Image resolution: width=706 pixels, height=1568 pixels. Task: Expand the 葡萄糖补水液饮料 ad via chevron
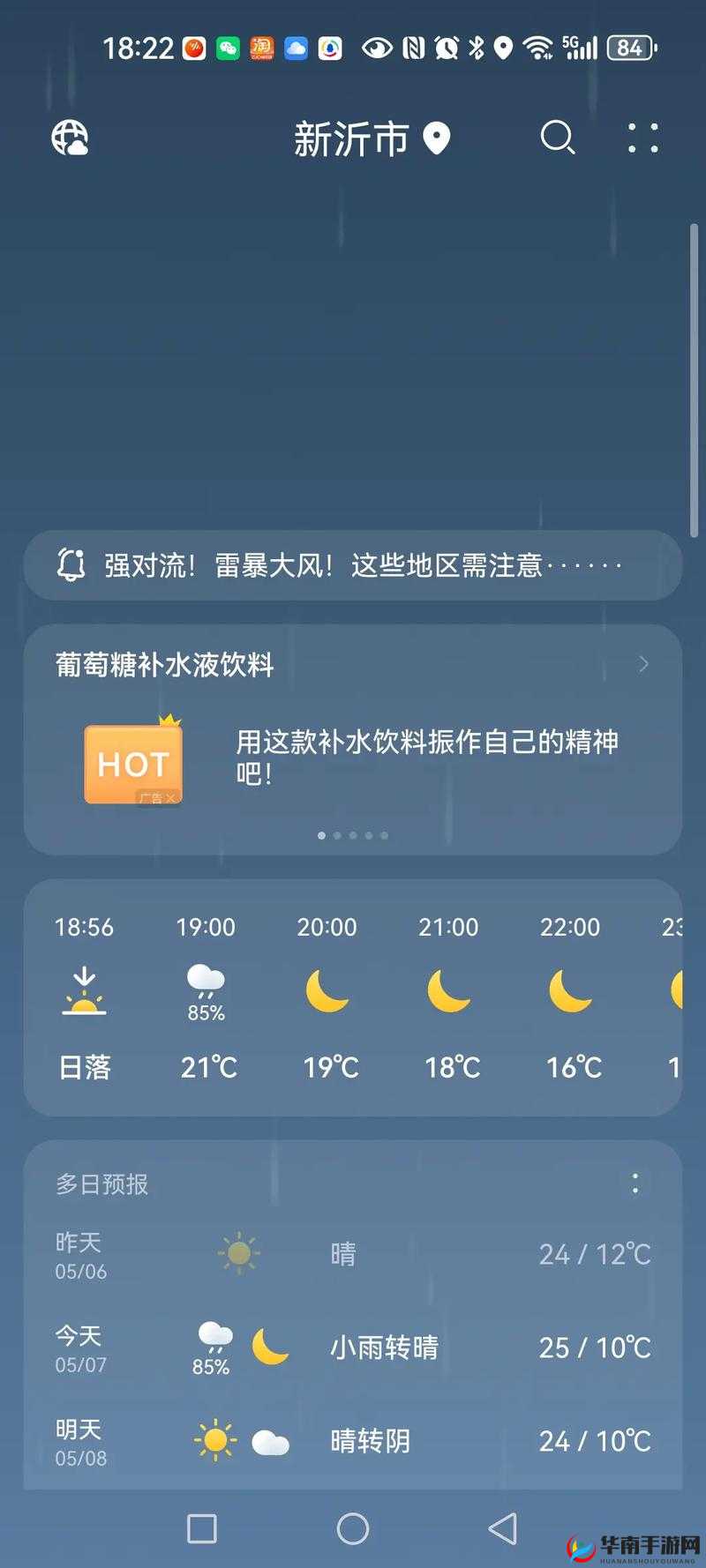[x=643, y=664]
